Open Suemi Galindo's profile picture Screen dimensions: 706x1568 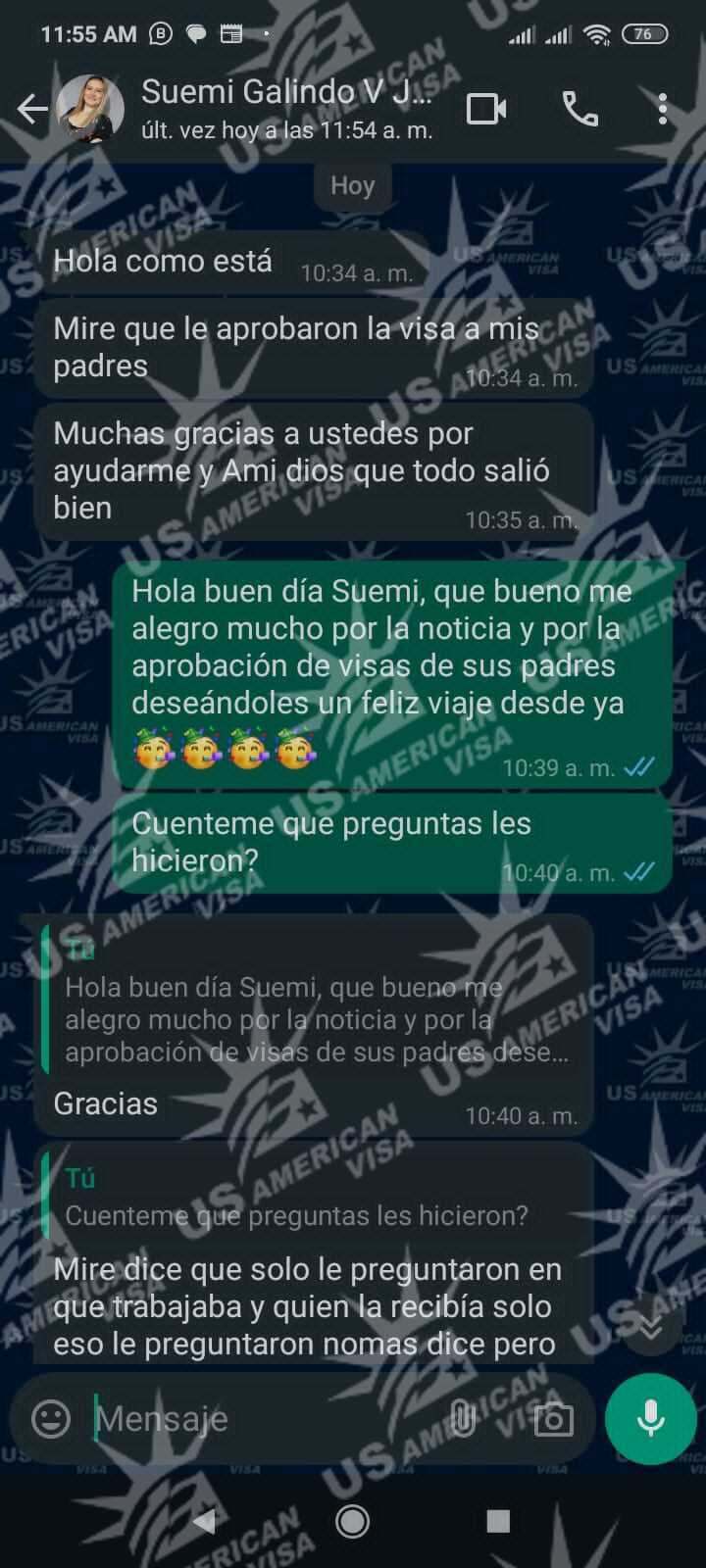90,109
